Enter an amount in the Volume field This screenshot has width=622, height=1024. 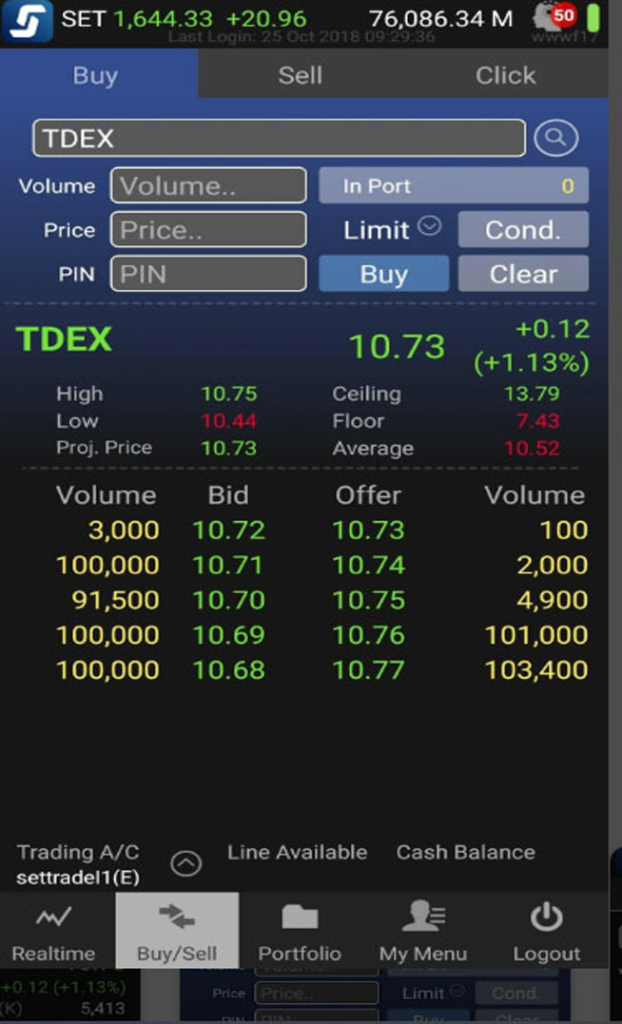click(208, 186)
